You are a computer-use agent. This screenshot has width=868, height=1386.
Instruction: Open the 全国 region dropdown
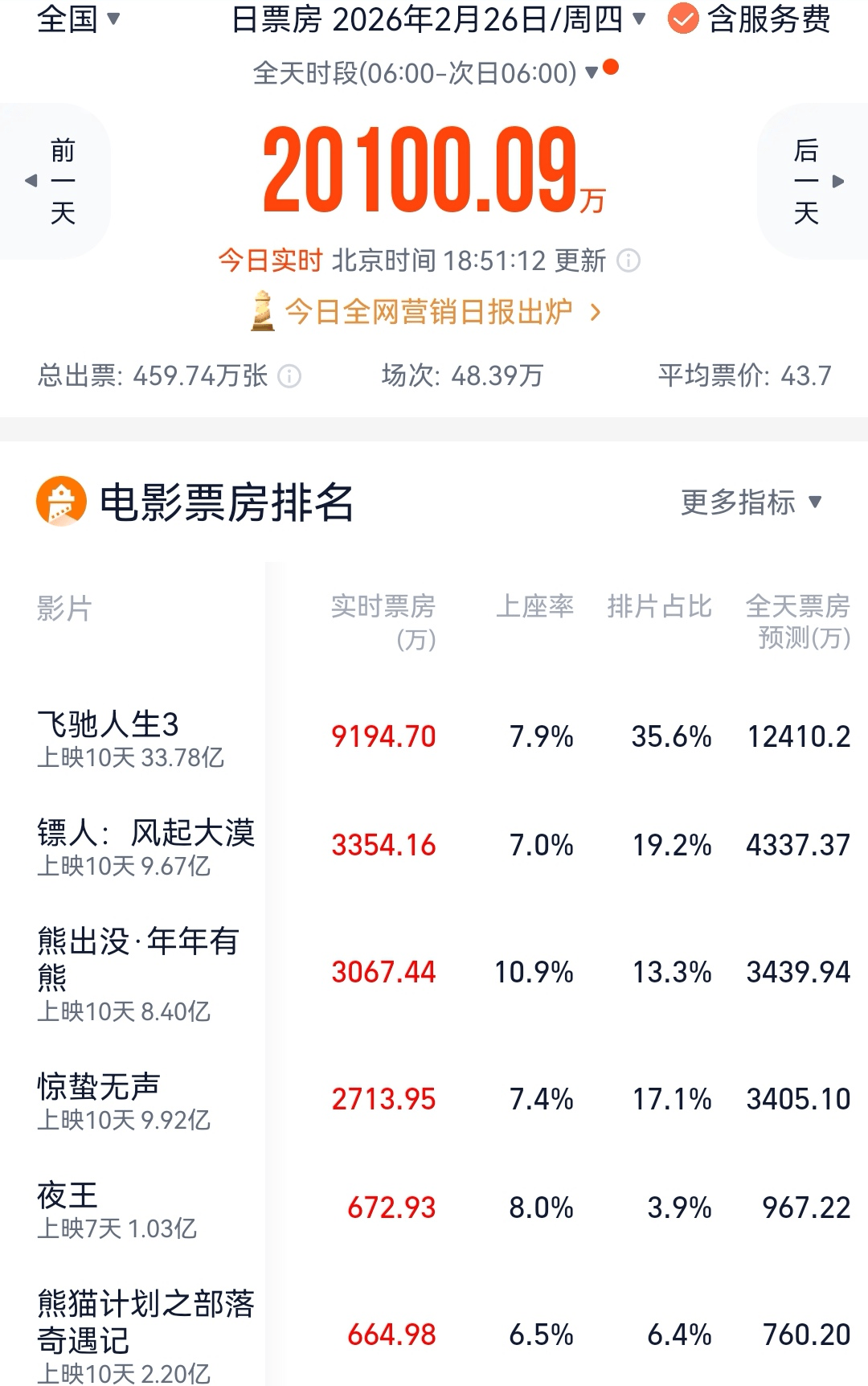point(78,18)
